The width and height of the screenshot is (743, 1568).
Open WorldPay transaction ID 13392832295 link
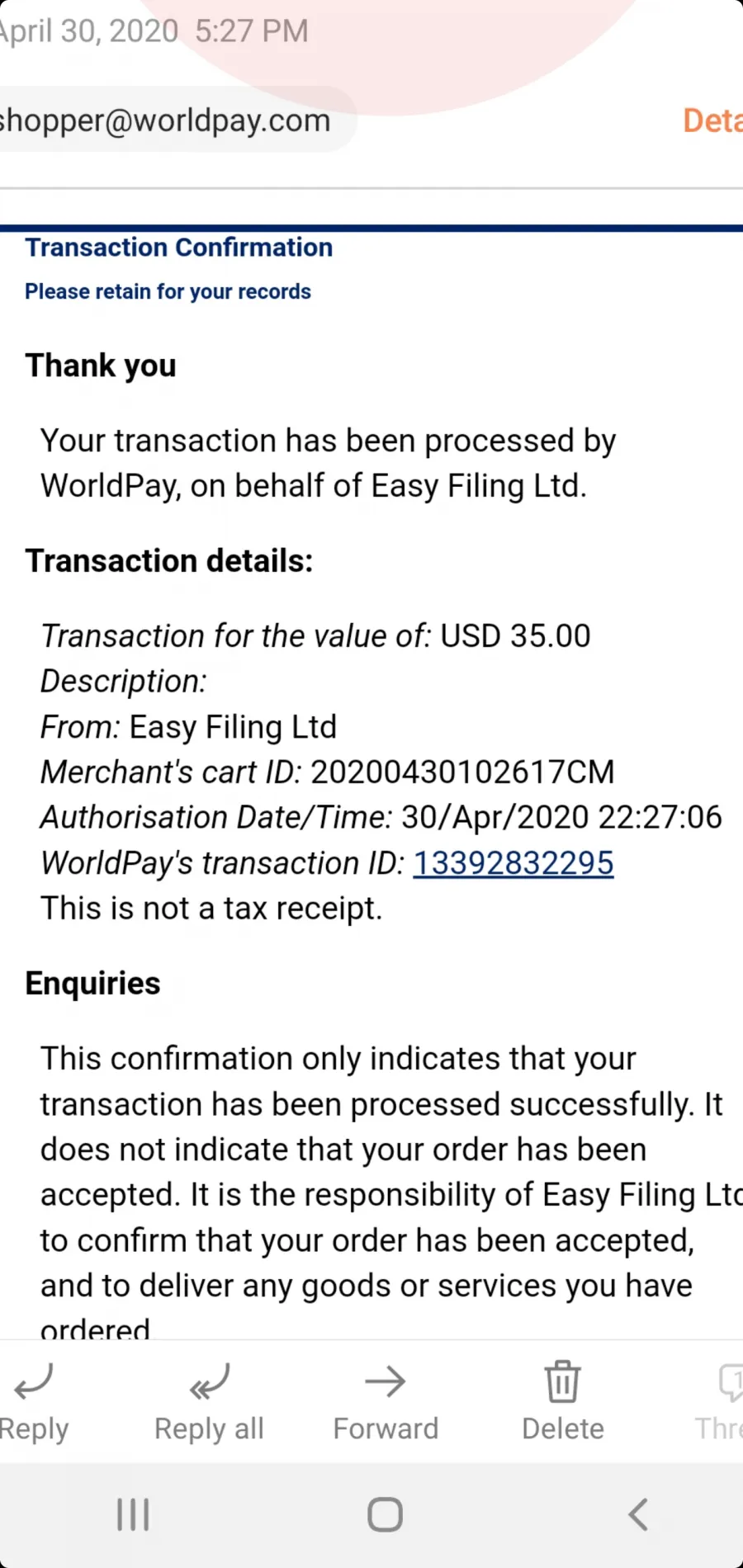(x=513, y=863)
